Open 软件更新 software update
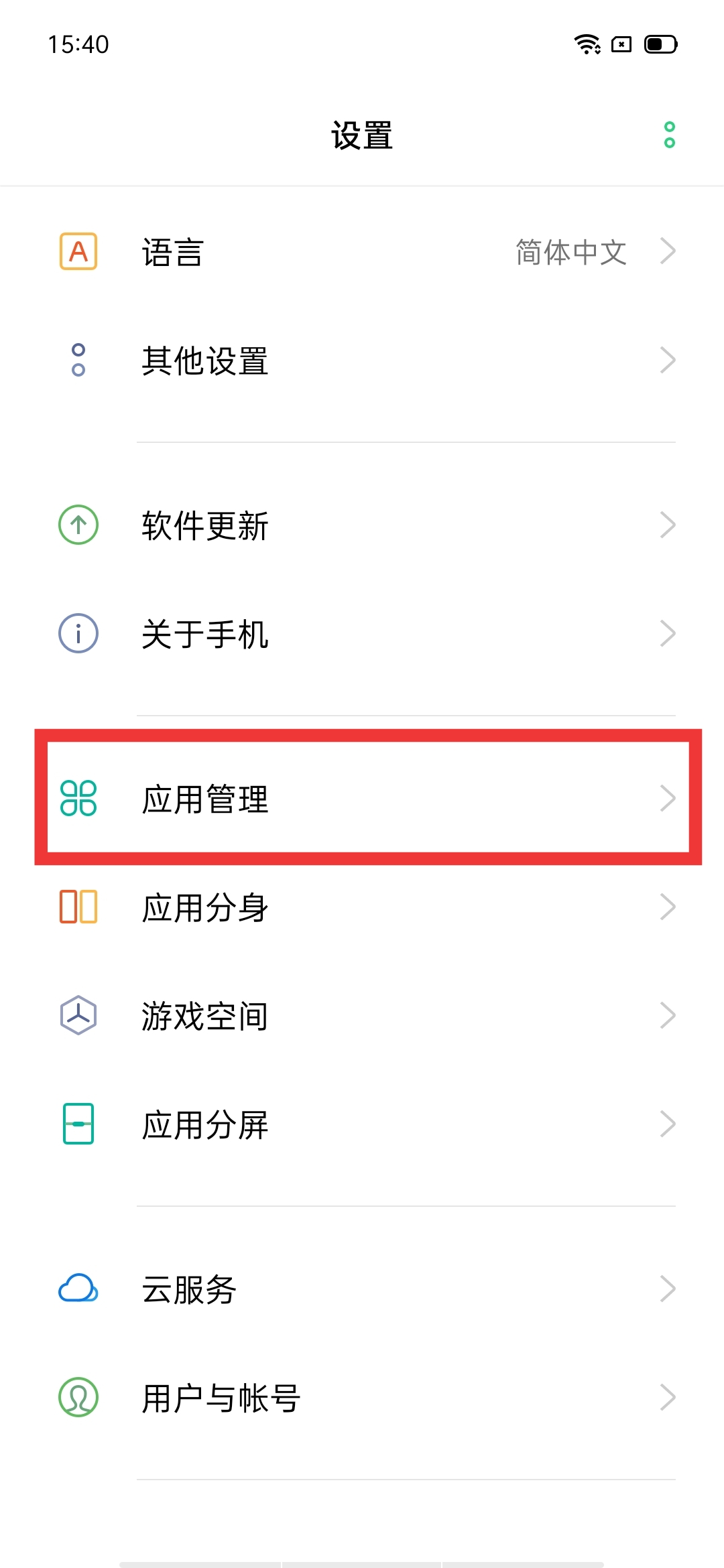This screenshot has width=724, height=1568. click(362, 525)
